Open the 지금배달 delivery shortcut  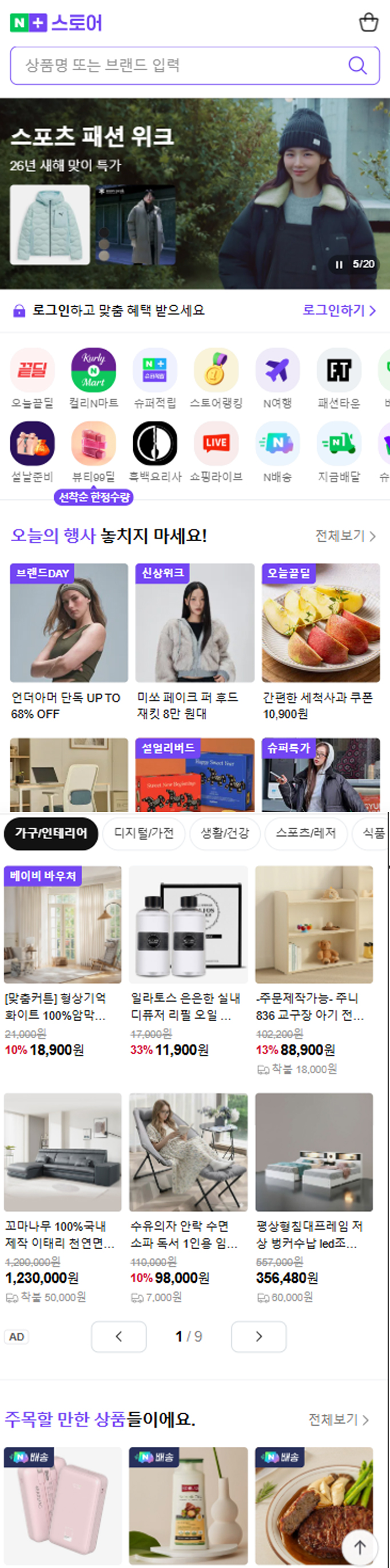coord(340,451)
